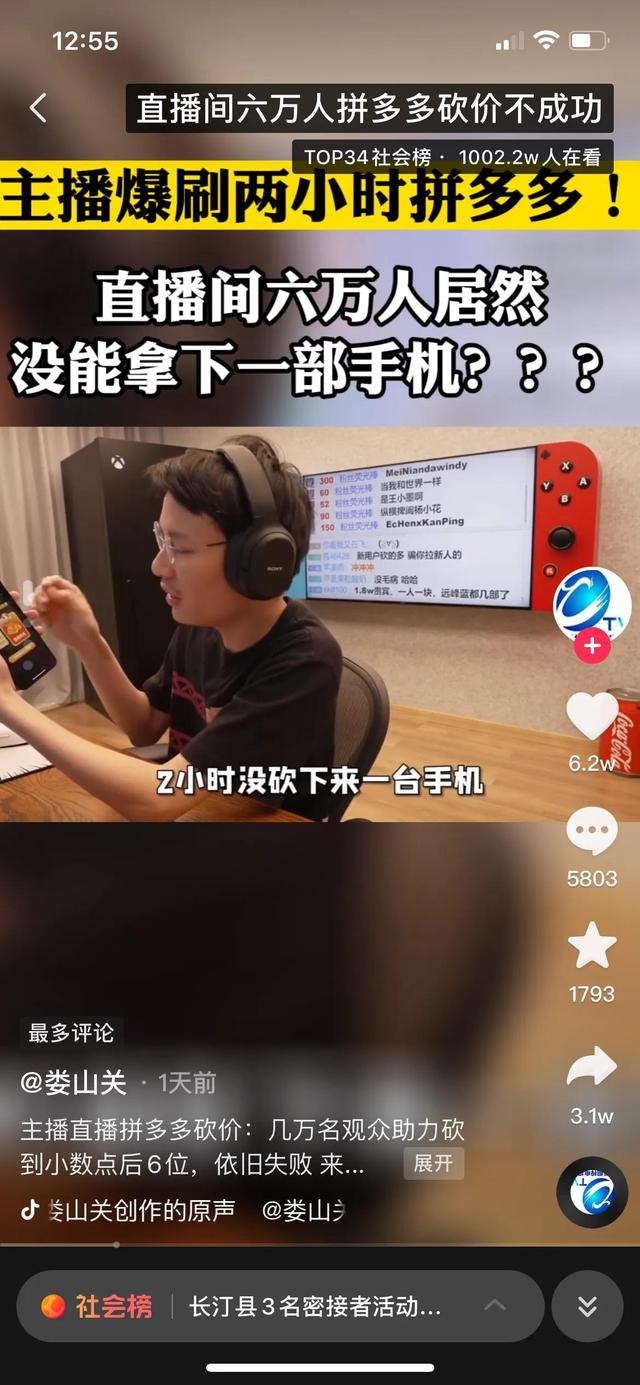This screenshot has height=1385, width=640.
Task: Open the creator's profile avatar
Action: (592, 604)
